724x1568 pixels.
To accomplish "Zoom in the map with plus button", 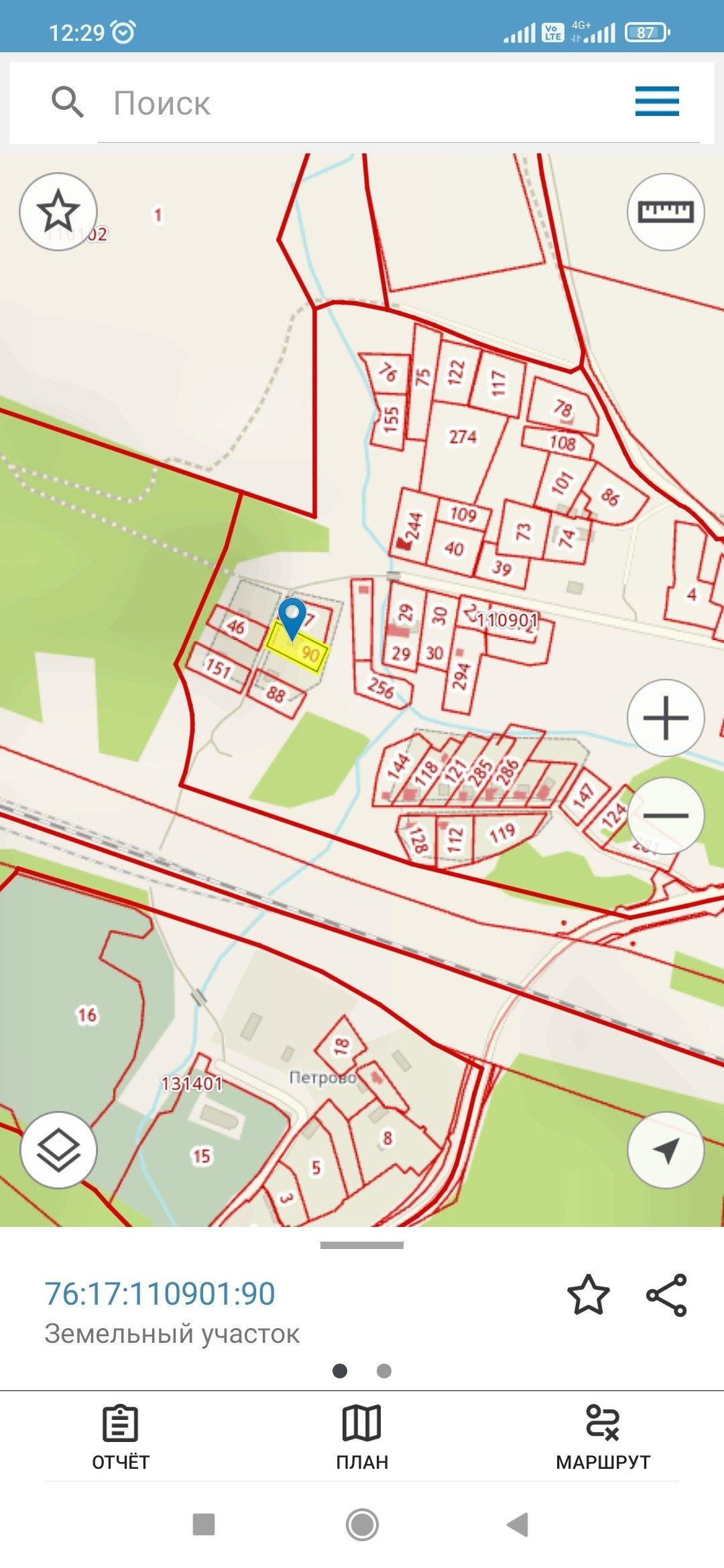I will coord(666,718).
